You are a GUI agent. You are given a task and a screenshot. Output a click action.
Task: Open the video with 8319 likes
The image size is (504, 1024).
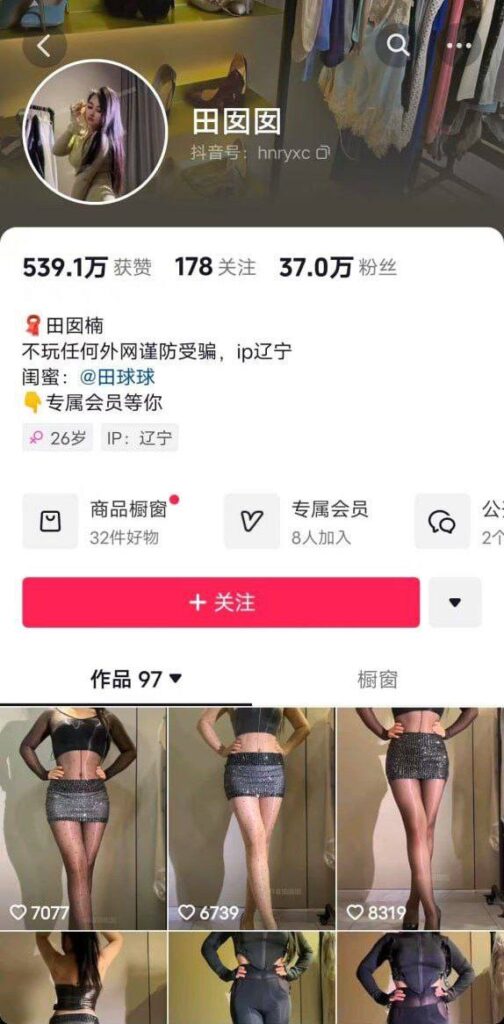click(x=420, y=819)
